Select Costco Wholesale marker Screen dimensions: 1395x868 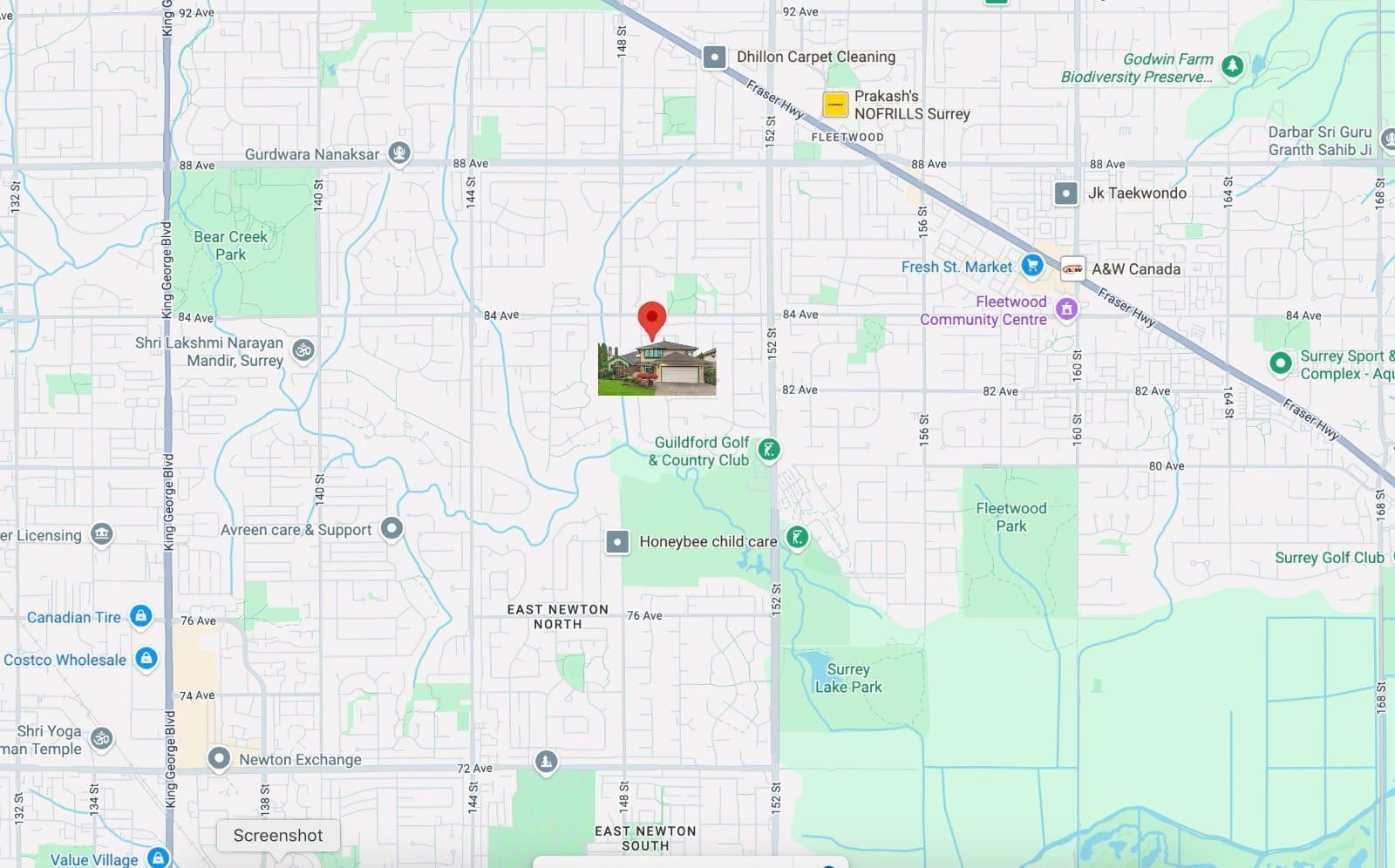pyautogui.click(x=146, y=658)
